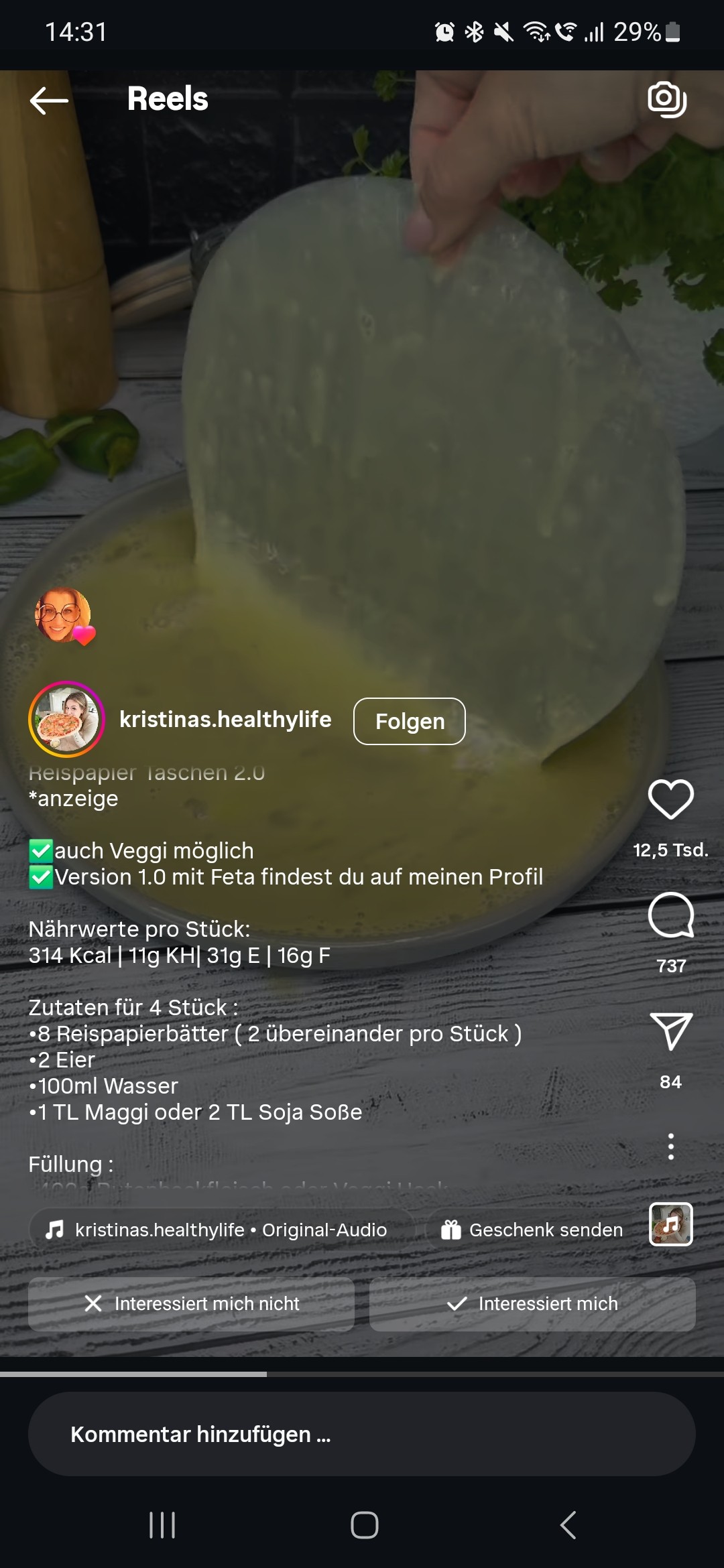The width and height of the screenshot is (724, 1568).
Task: Open the three-dot overflow menu
Action: tap(670, 1147)
